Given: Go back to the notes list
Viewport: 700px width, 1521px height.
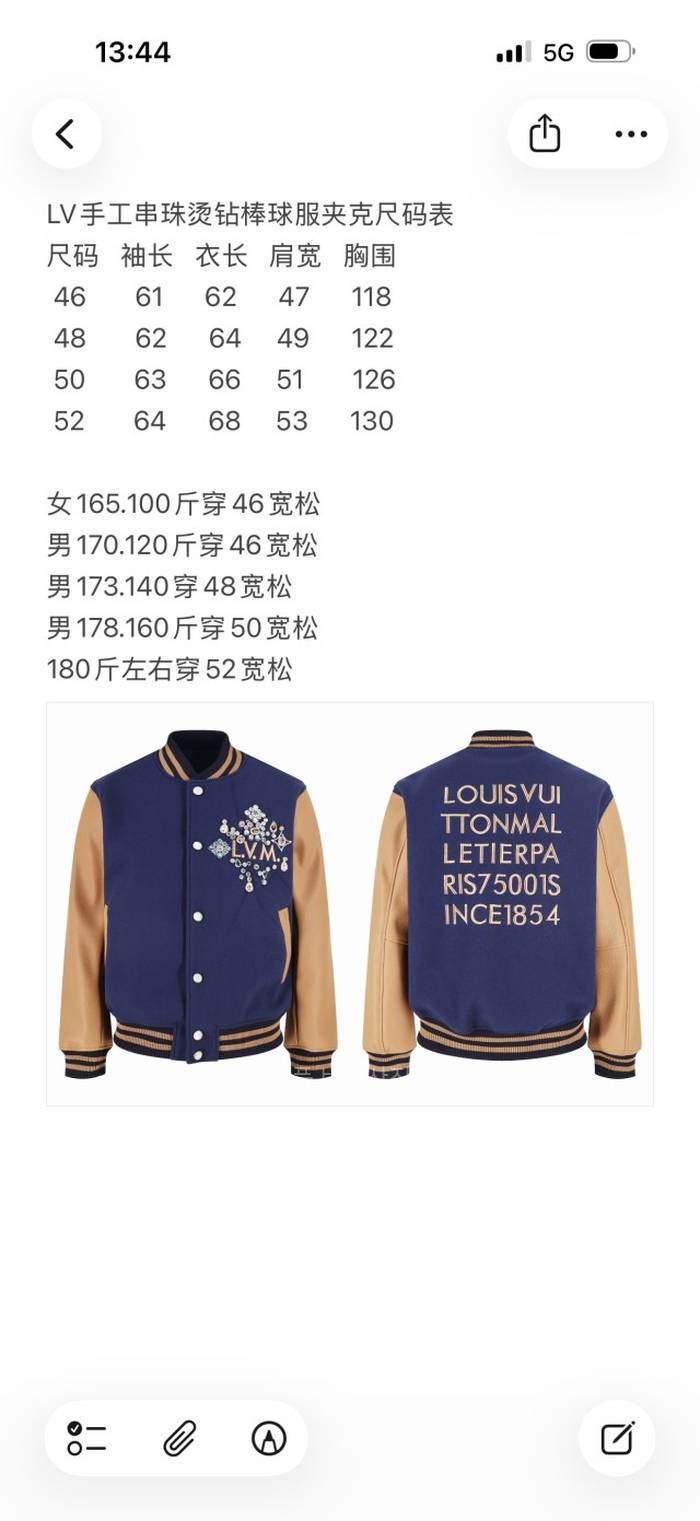Looking at the screenshot, I should coord(66,134).
